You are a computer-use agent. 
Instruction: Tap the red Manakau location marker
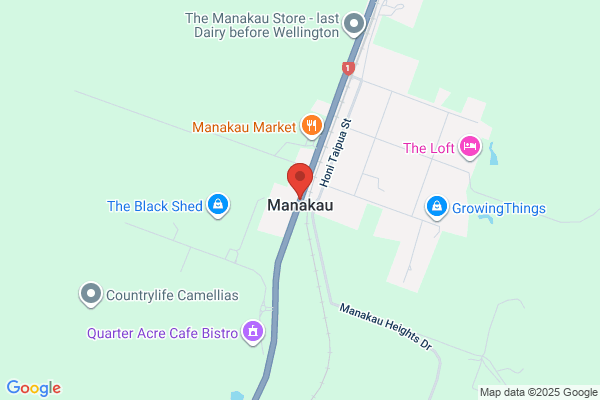(x=300, y=181)
